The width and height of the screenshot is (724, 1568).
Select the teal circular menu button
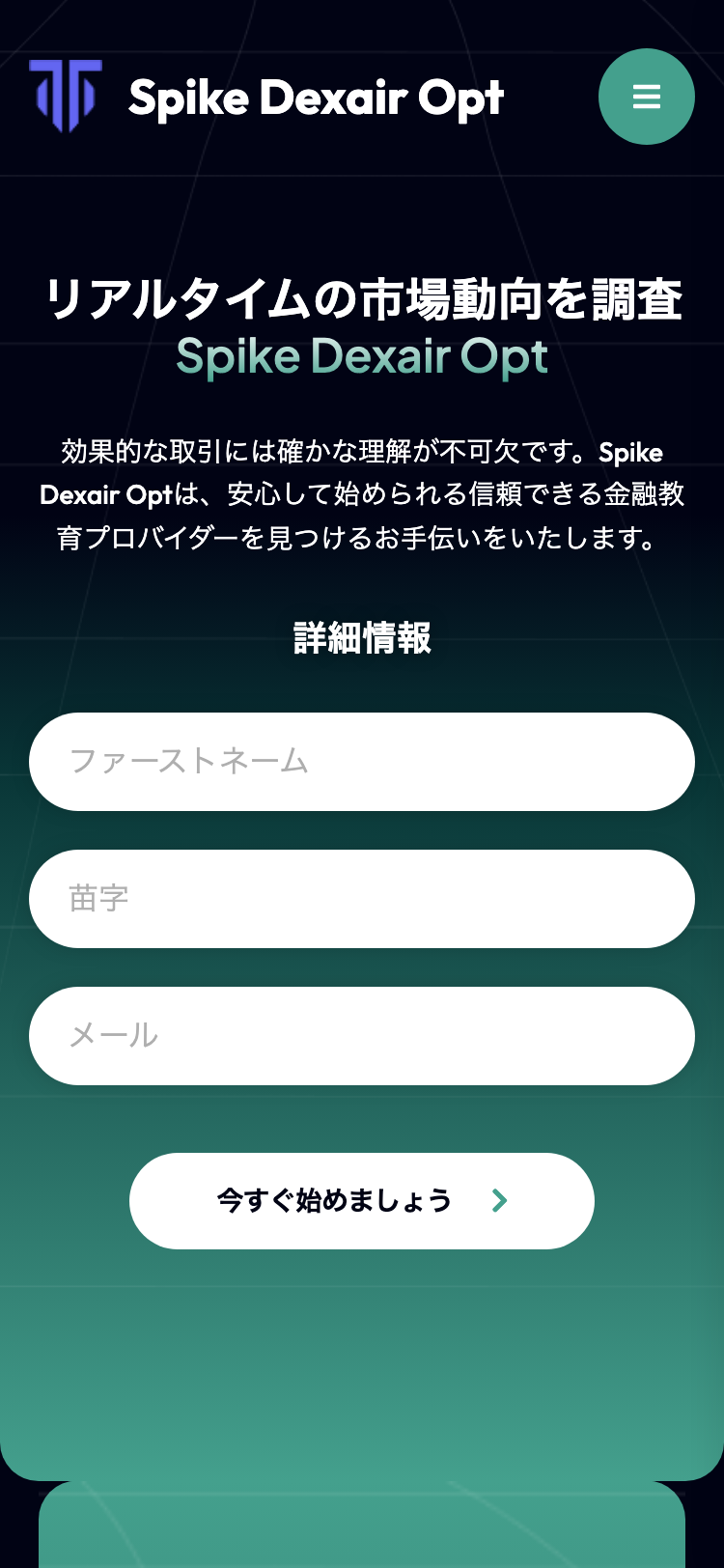click(x=646, y=97)
